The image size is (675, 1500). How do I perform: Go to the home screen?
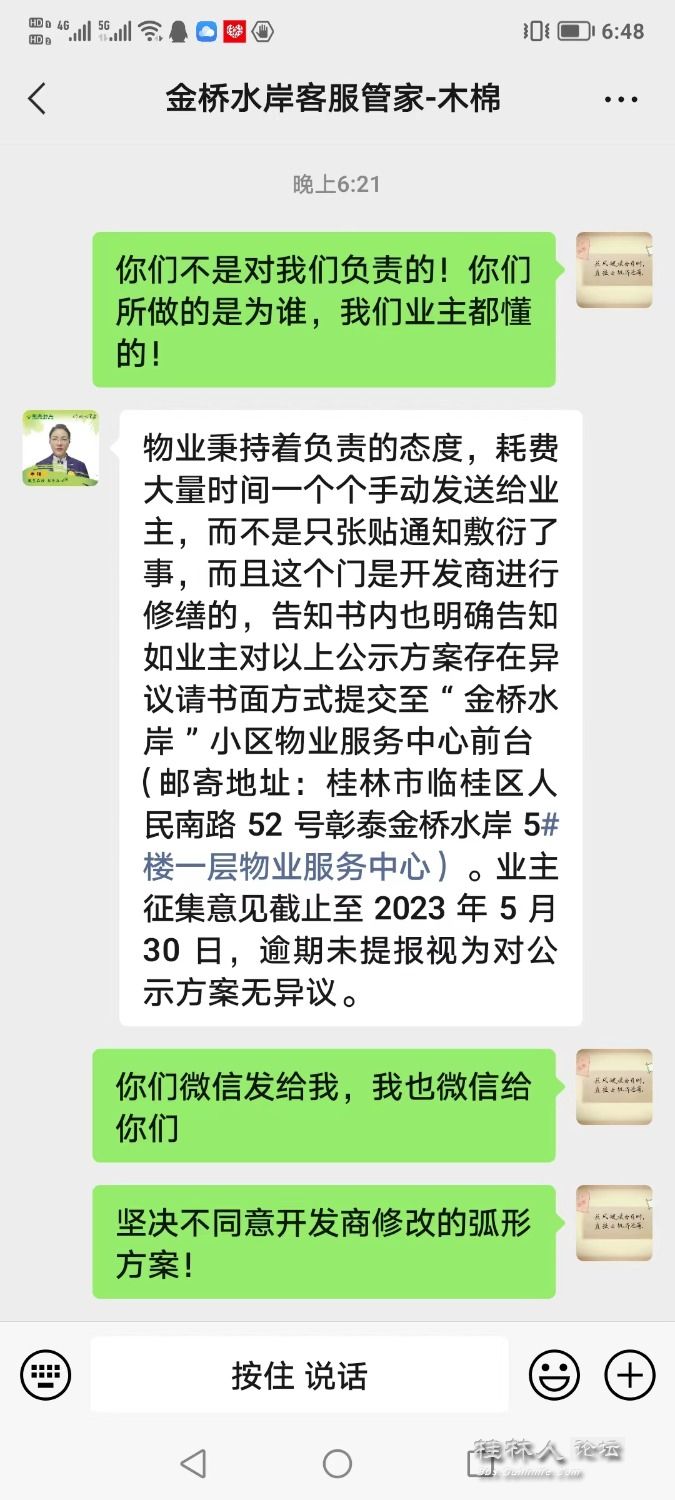pyautogui.click(x=337, y=1464)
